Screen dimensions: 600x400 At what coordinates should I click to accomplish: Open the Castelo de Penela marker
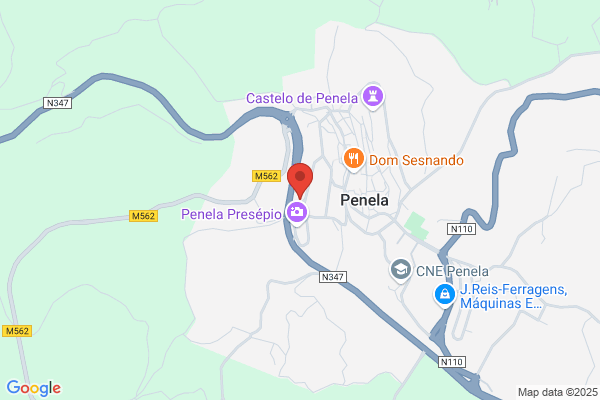[x=373, y=97]
